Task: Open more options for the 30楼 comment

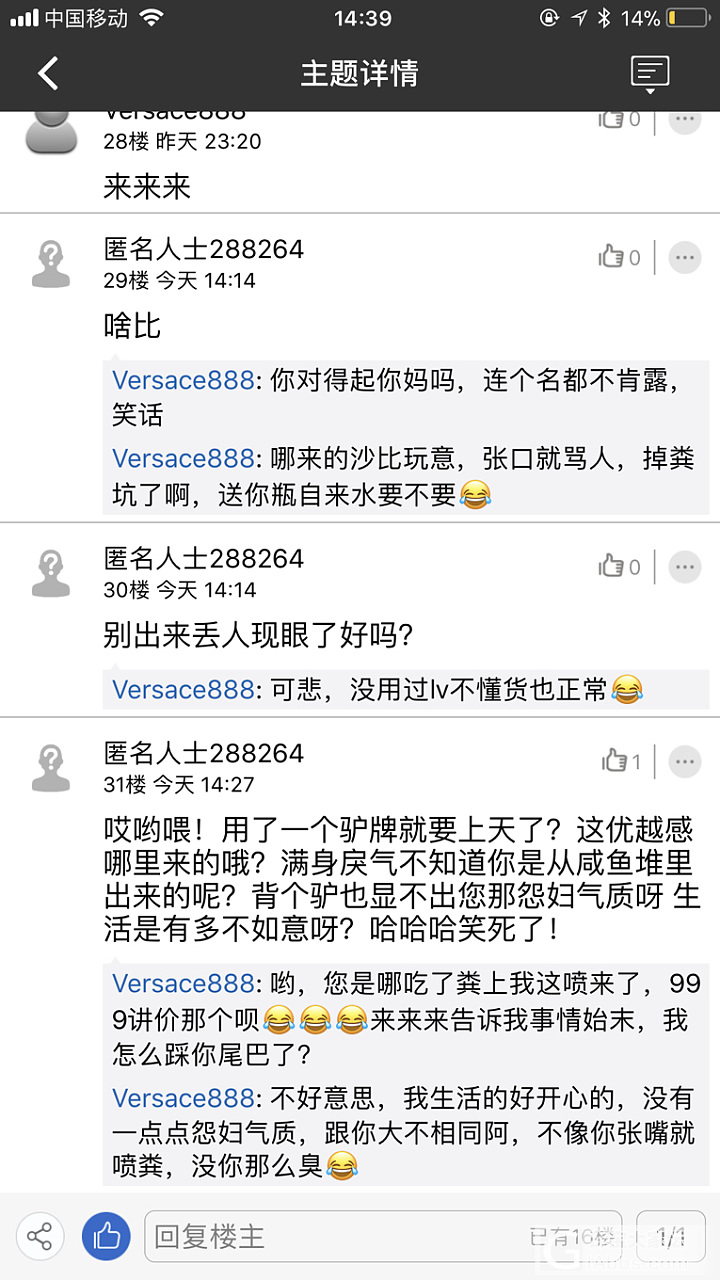Action: coord(685,566)
